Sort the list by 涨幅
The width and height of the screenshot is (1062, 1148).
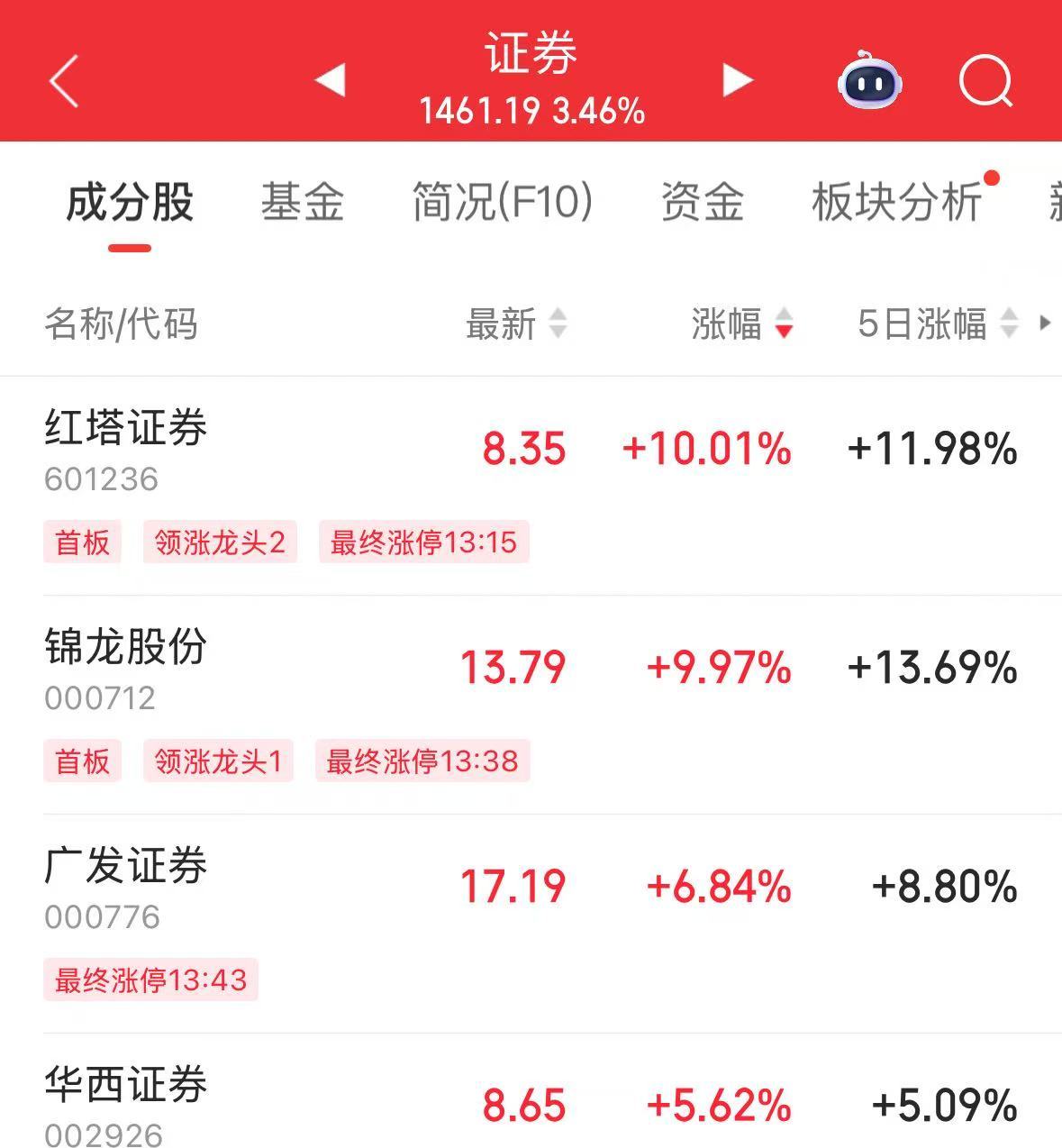click(x=741, y=323)
